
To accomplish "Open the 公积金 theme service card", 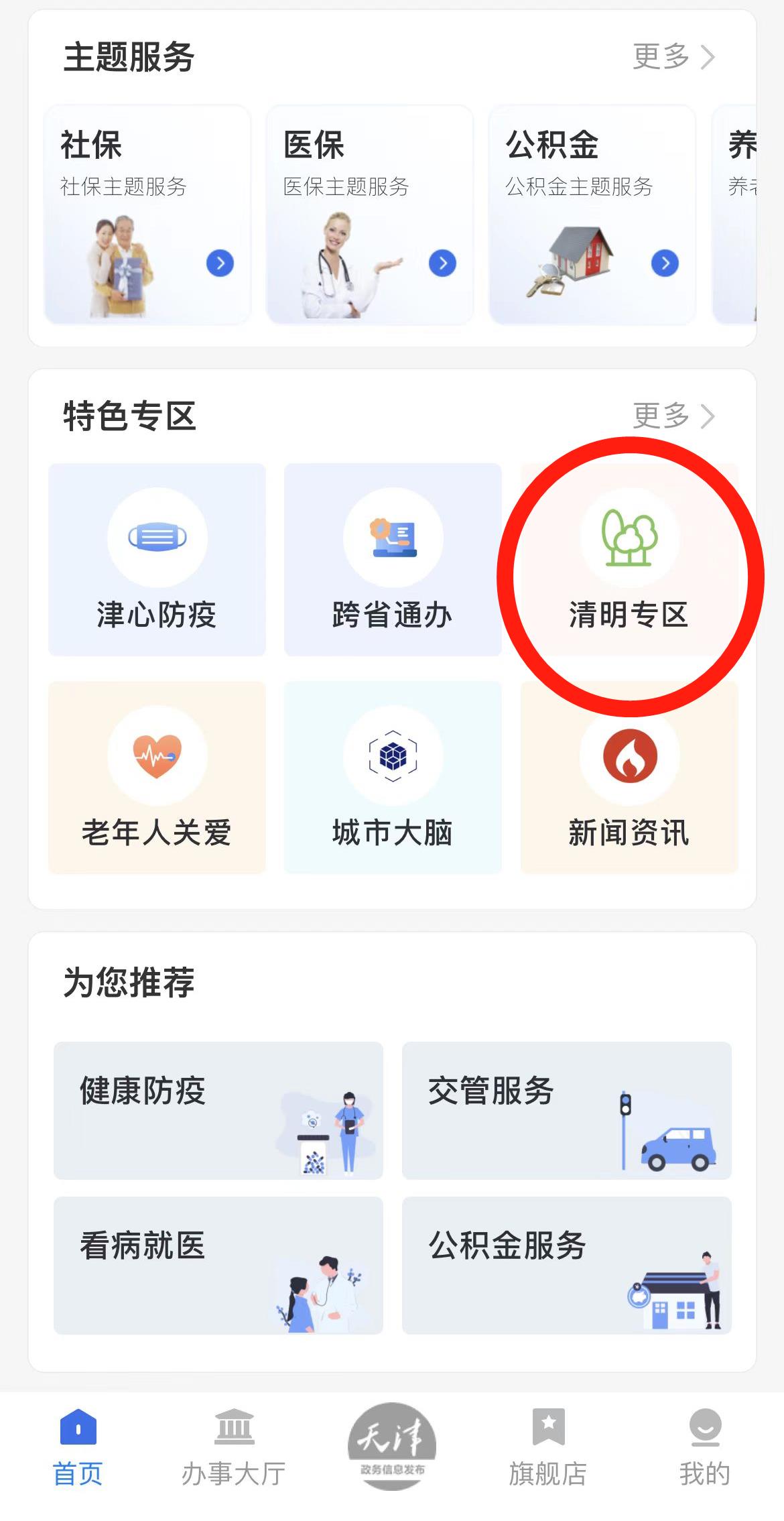I will click(592, 215).
